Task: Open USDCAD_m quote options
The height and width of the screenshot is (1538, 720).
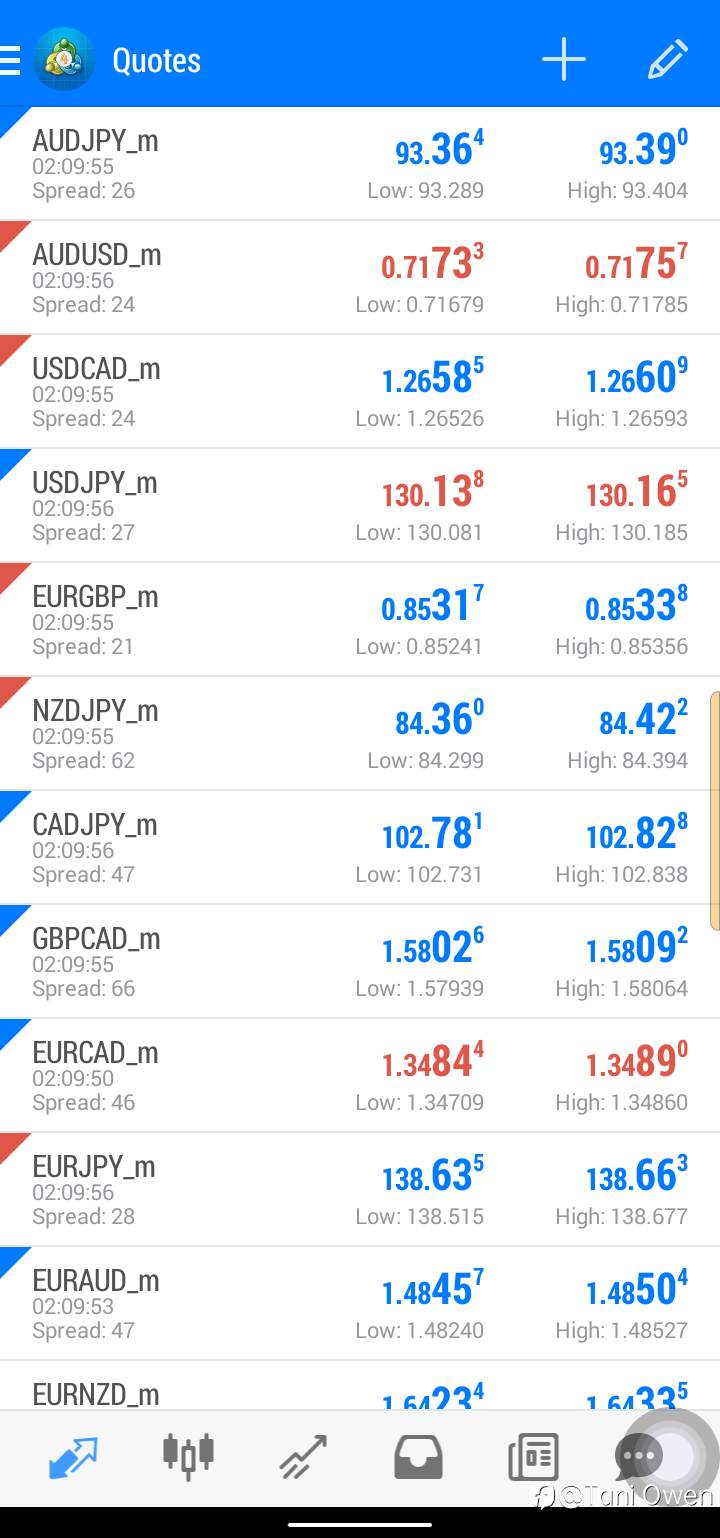Action: (360, 392)
